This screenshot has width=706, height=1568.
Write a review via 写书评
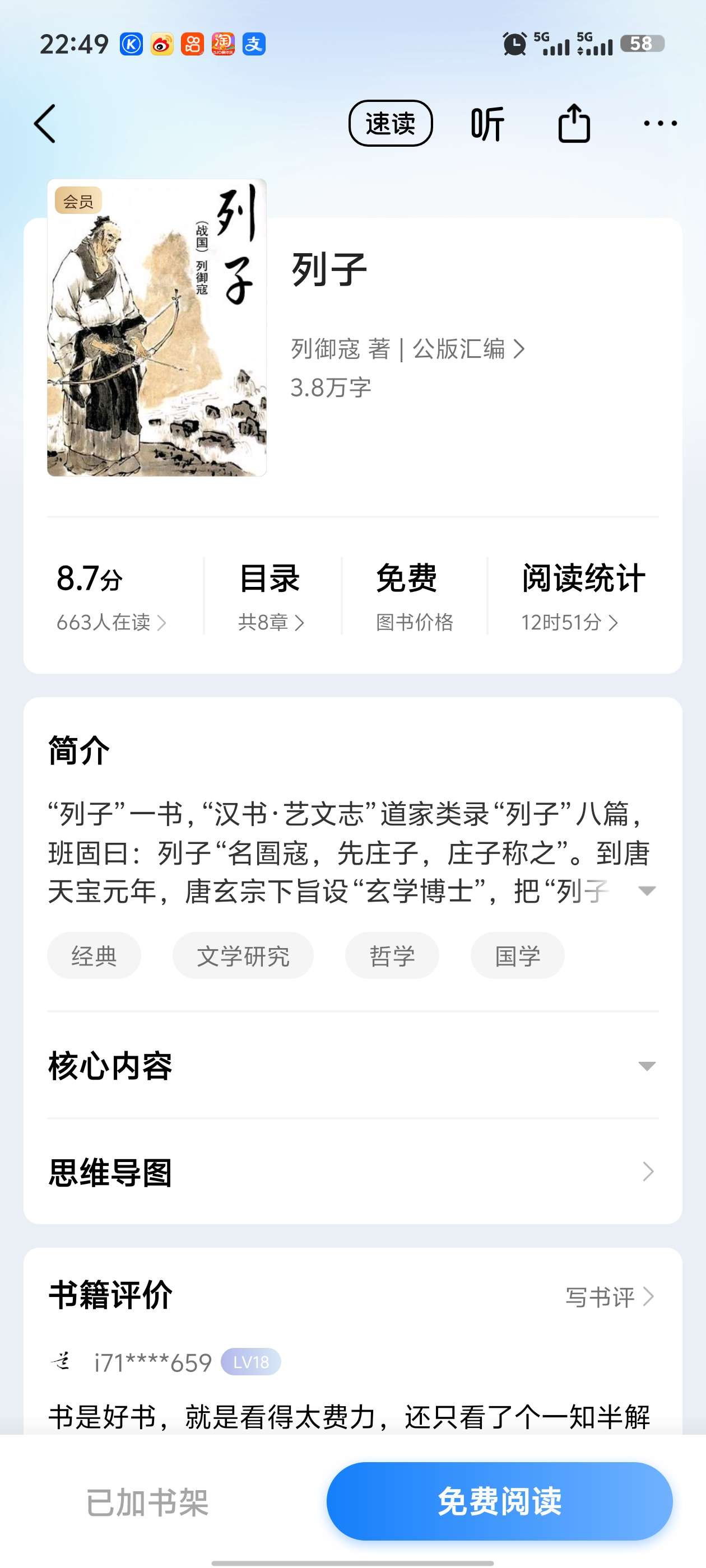(609, 1297)
